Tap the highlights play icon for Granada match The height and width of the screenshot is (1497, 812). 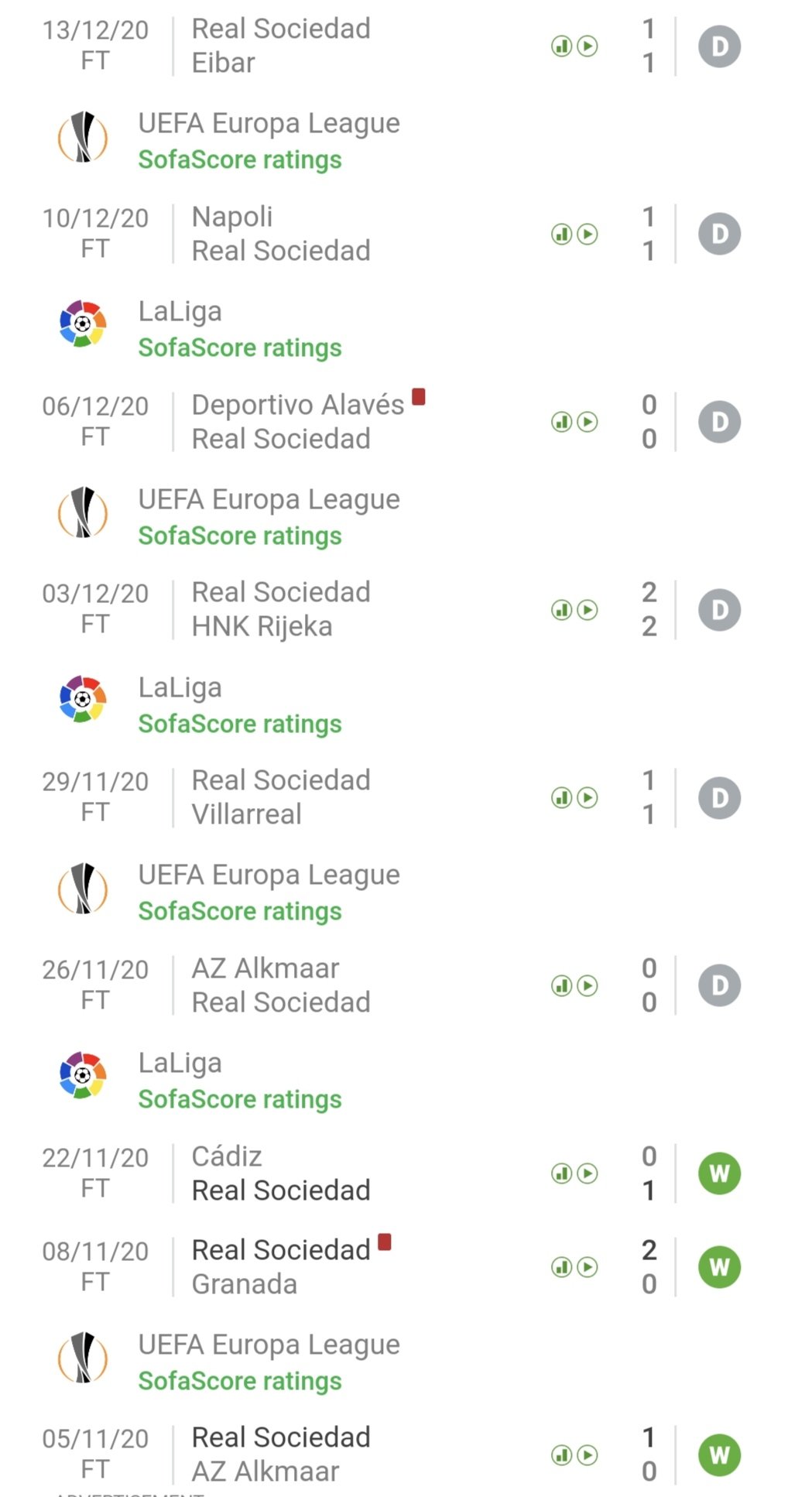(588, 1267)
